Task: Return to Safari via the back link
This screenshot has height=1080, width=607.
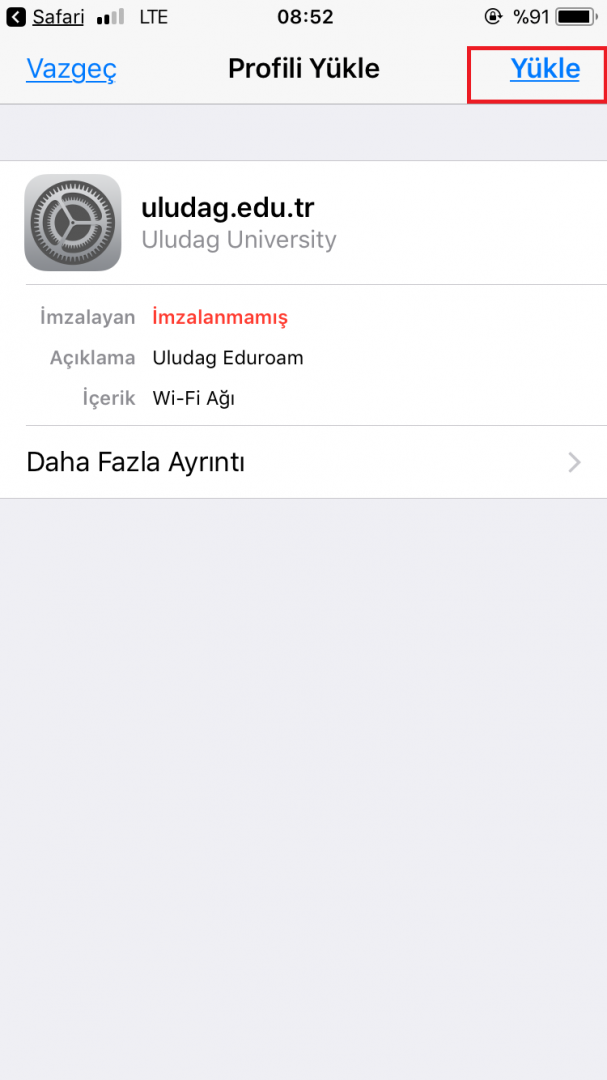Action: 45,17
